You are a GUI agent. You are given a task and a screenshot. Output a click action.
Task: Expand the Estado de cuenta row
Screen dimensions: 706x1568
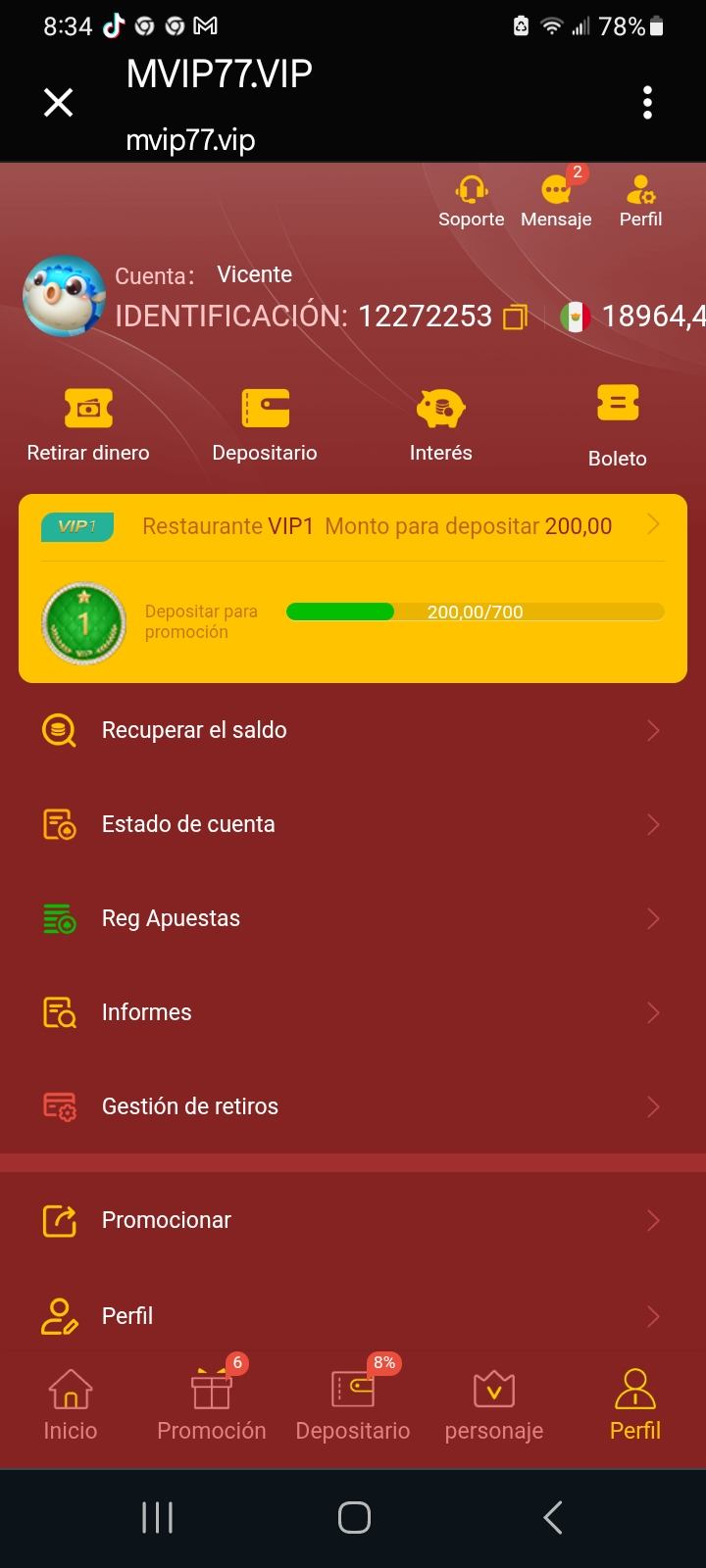pyautogui.click(x=353, y=824)
